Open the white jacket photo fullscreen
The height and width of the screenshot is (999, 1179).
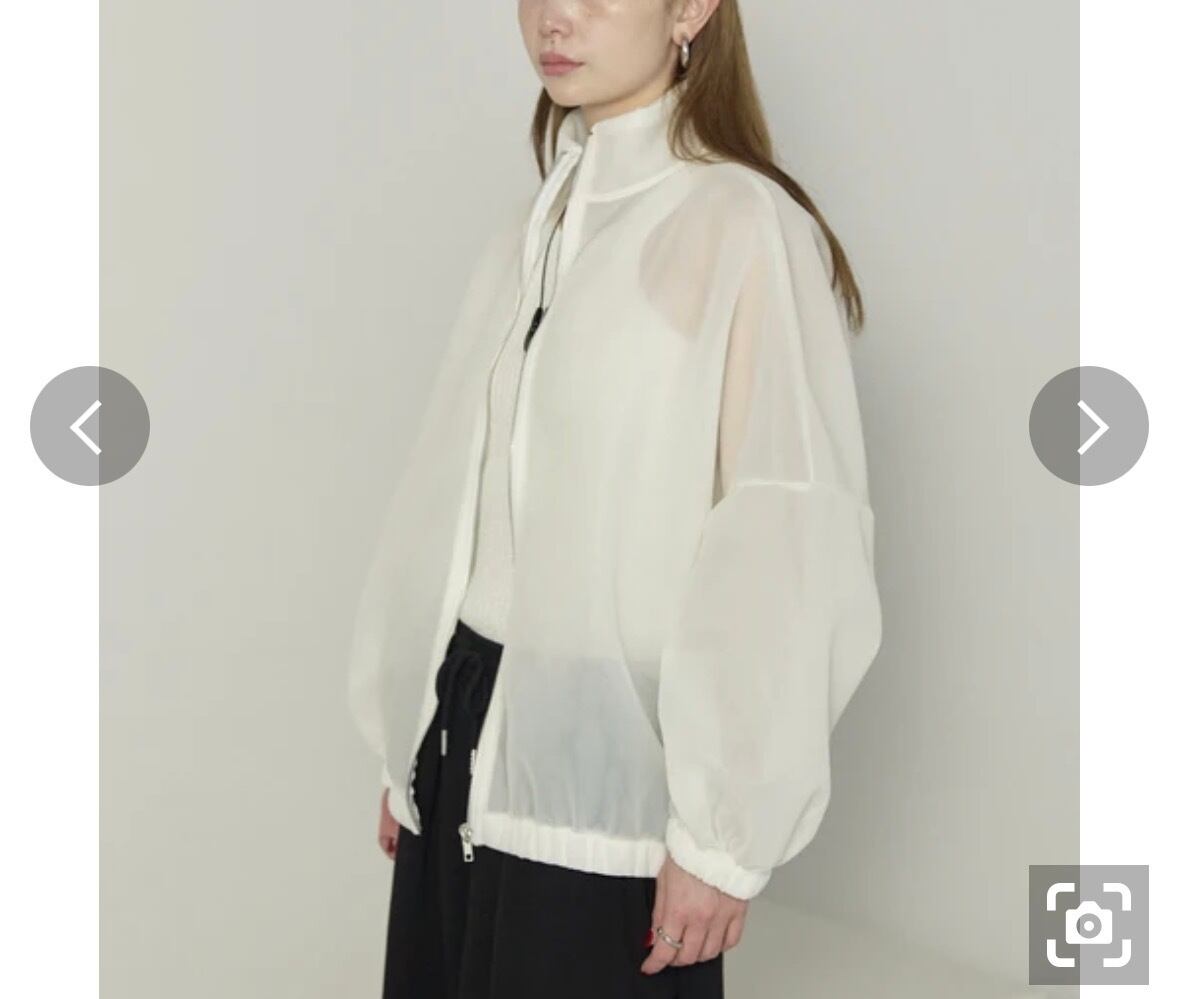(x=590, y=499)
